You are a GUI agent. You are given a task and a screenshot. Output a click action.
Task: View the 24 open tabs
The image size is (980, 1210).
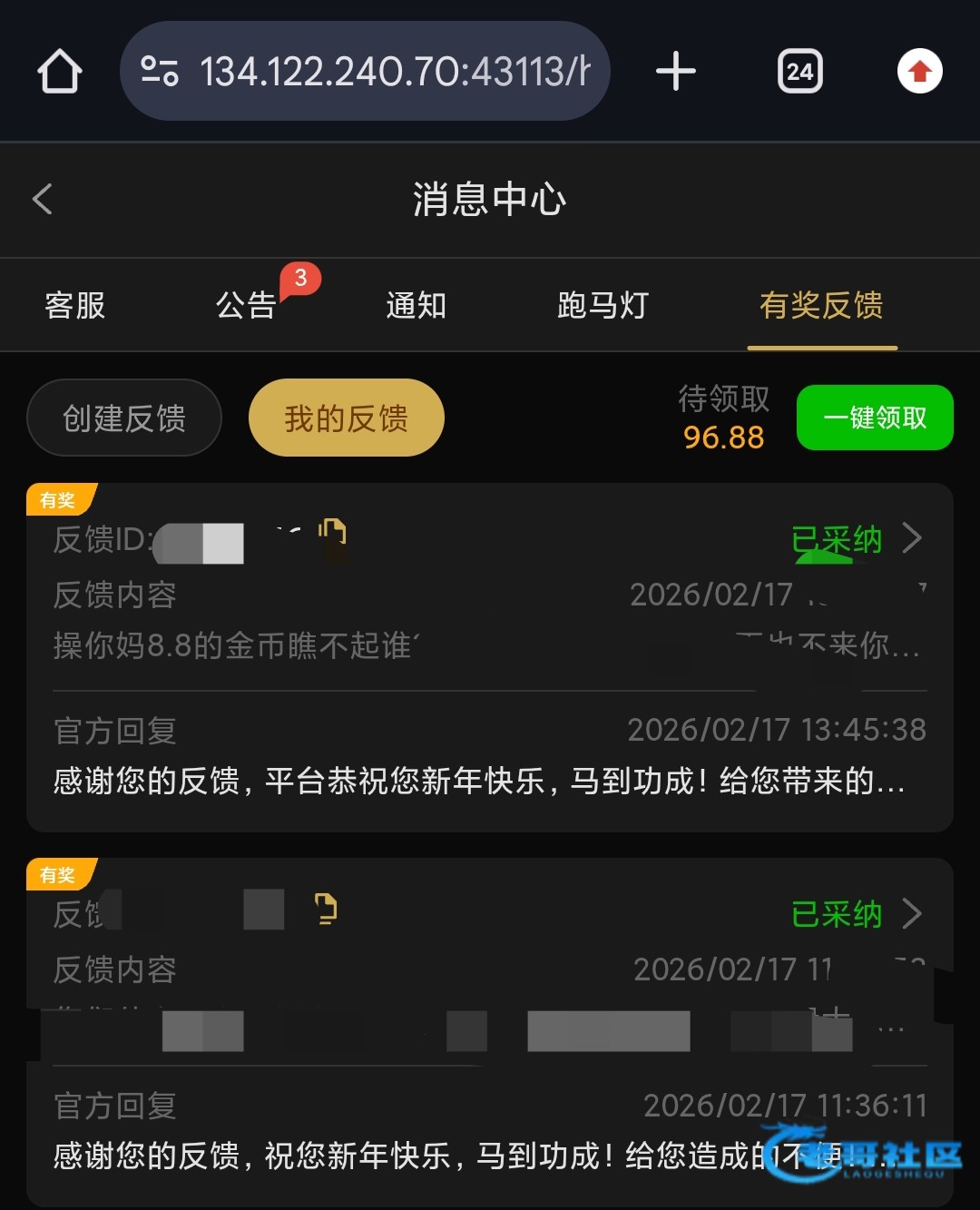799,72
